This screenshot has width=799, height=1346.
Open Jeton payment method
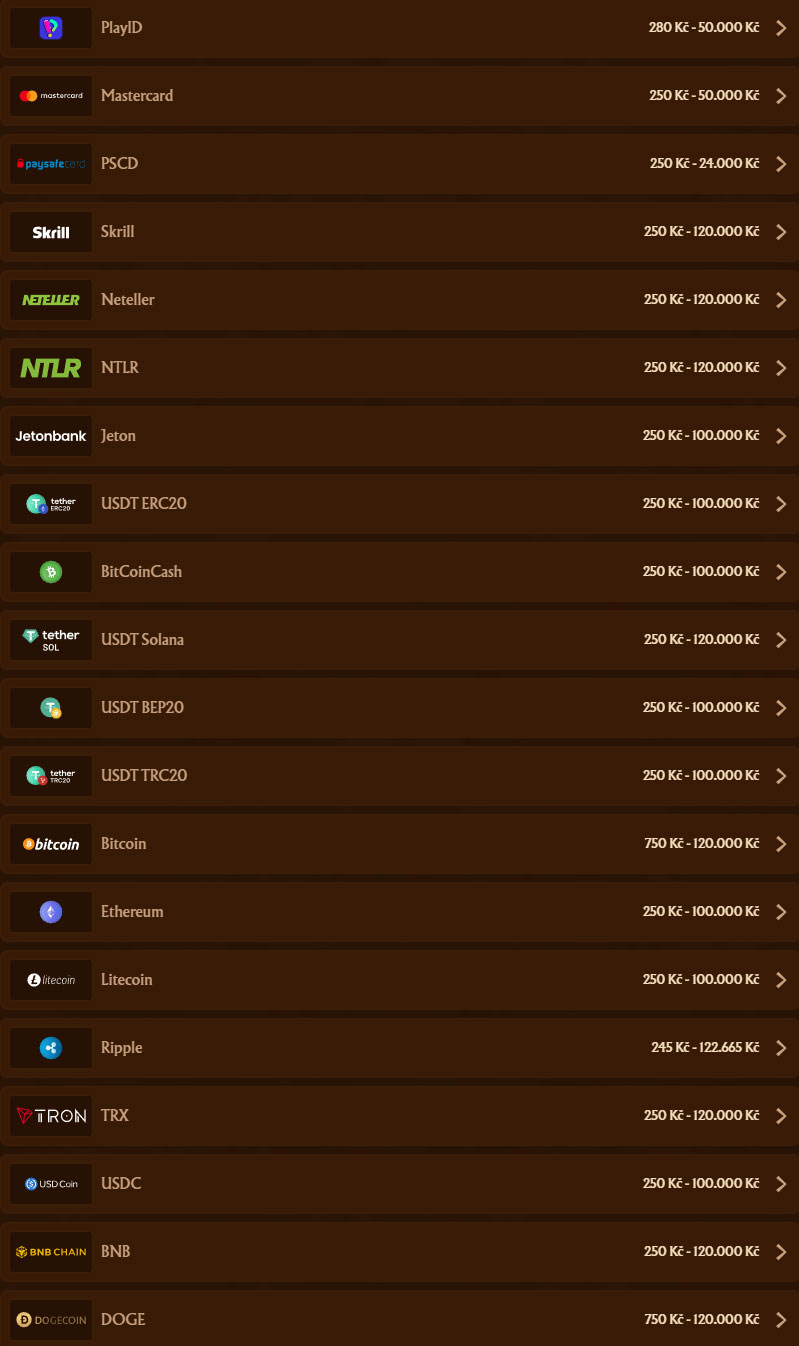[400, 436]
